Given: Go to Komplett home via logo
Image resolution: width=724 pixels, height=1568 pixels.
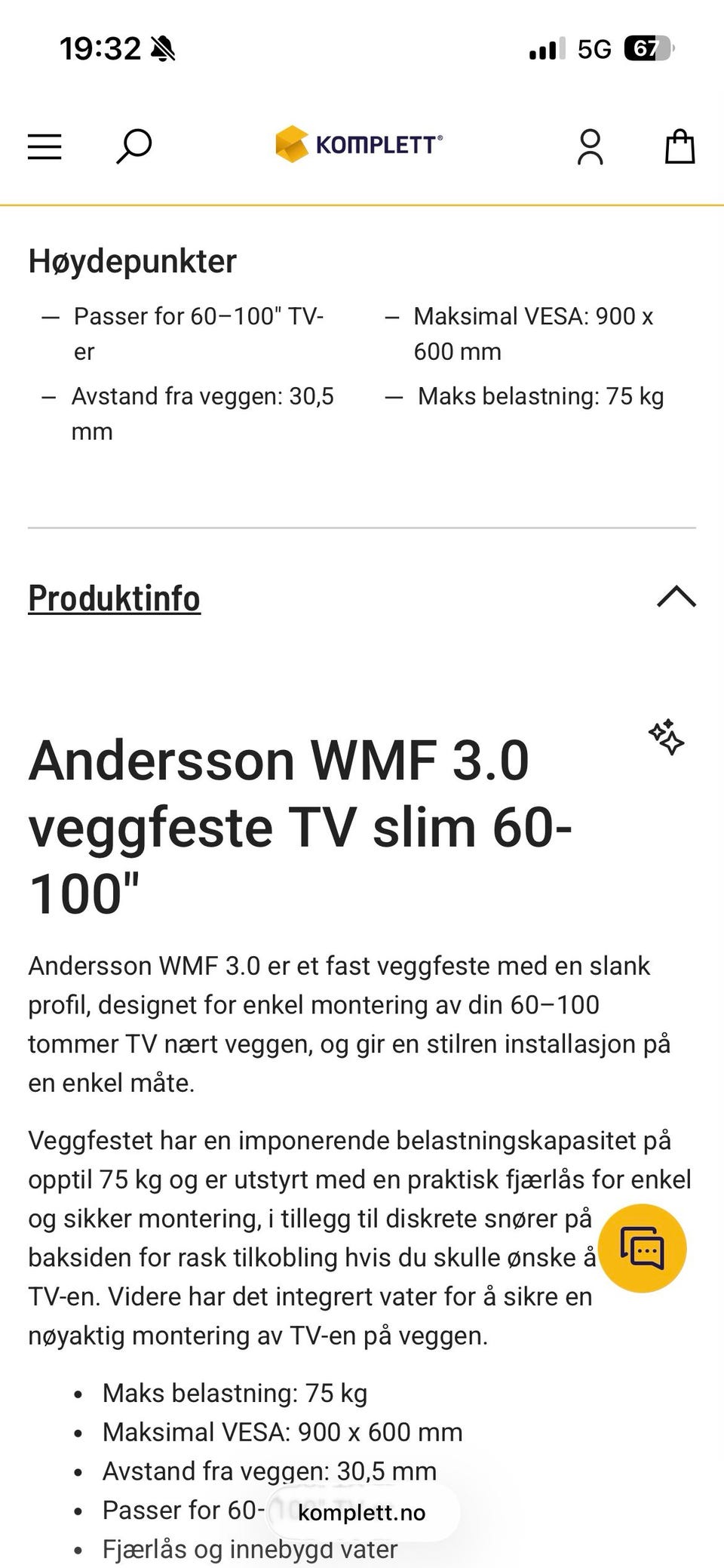Looking at the screenshot, I should click(x=359, y=144).
